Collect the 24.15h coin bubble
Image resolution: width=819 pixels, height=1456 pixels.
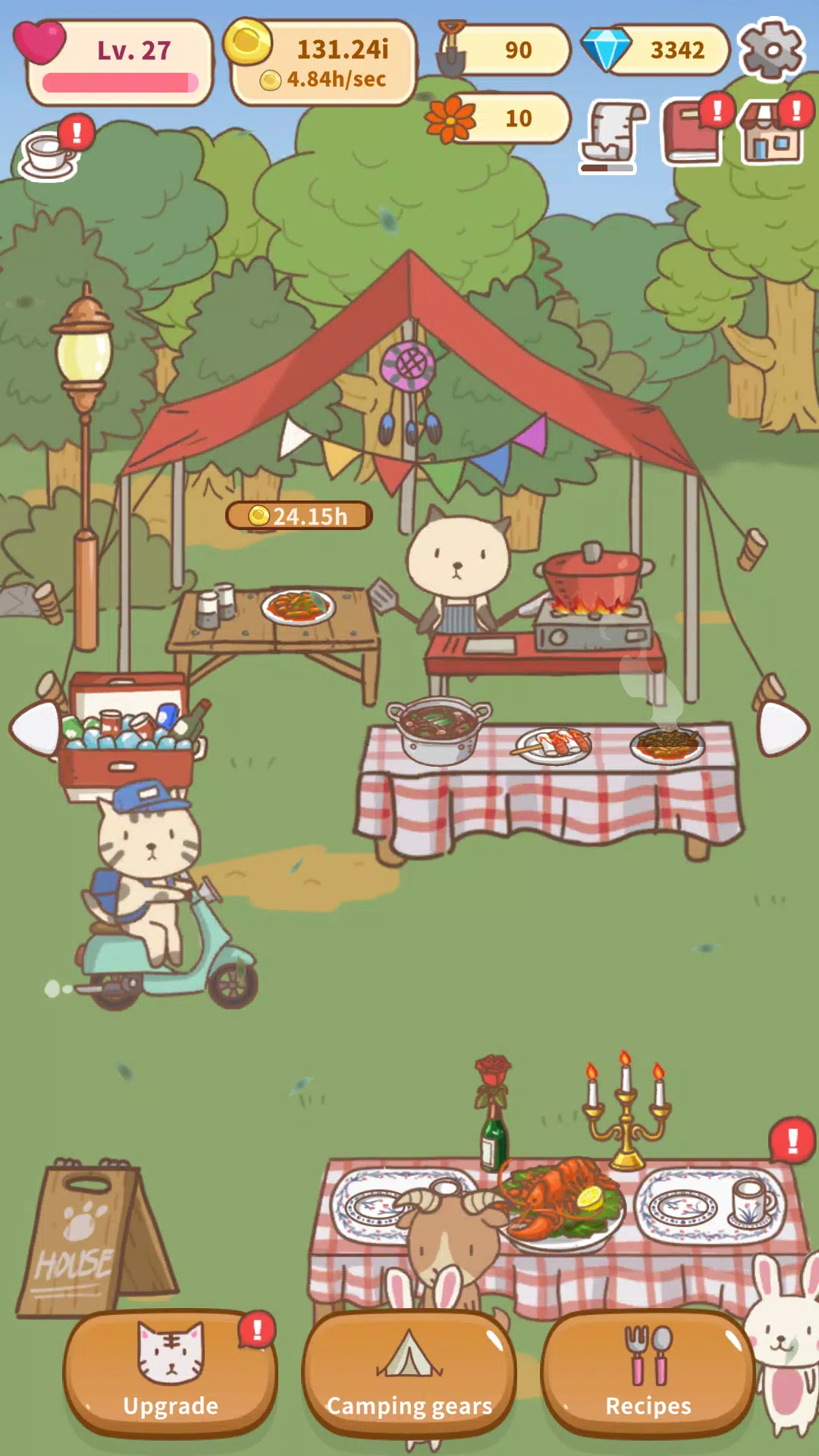[x=300, y=516]
